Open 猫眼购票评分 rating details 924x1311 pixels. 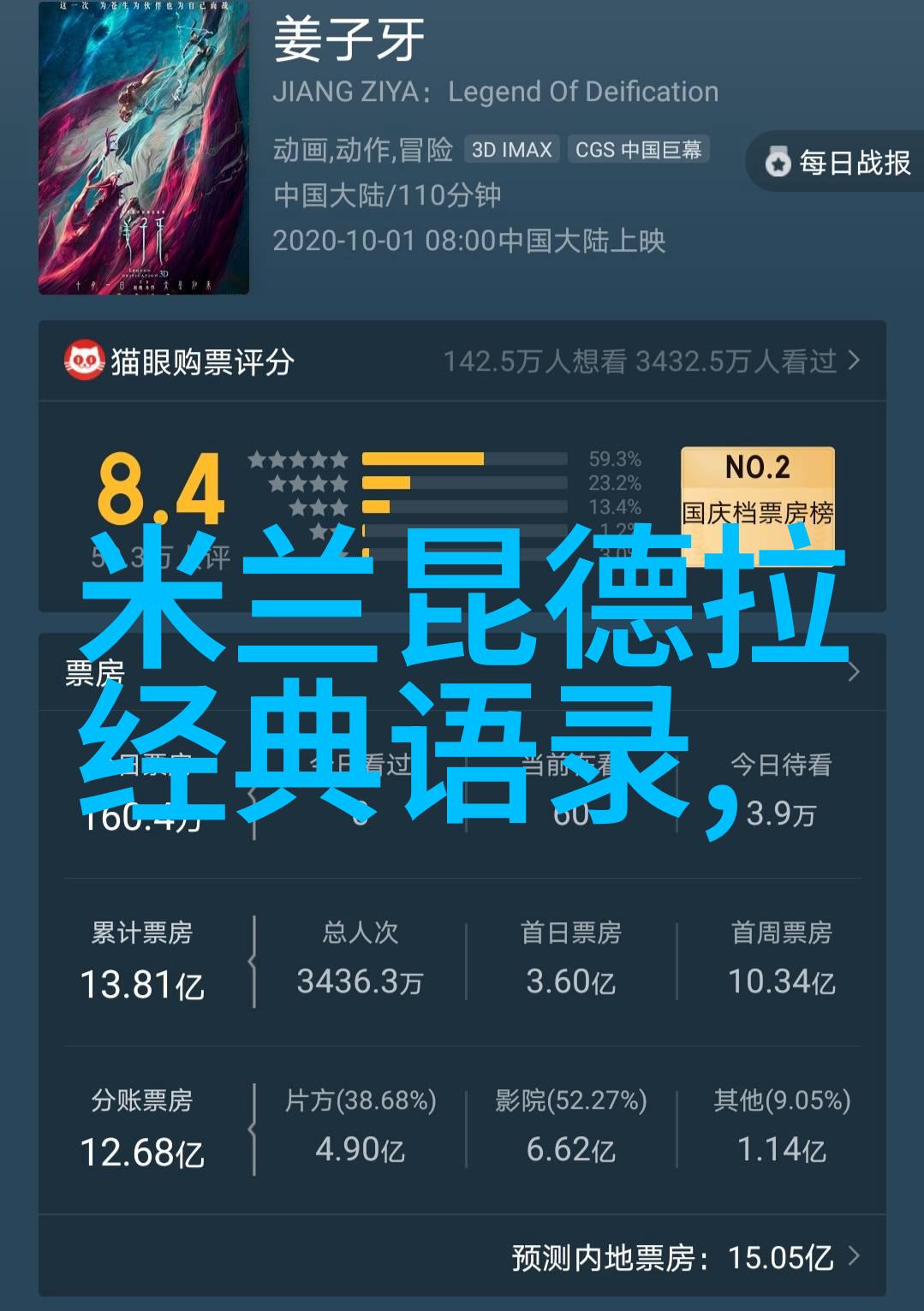coord(462,362)
